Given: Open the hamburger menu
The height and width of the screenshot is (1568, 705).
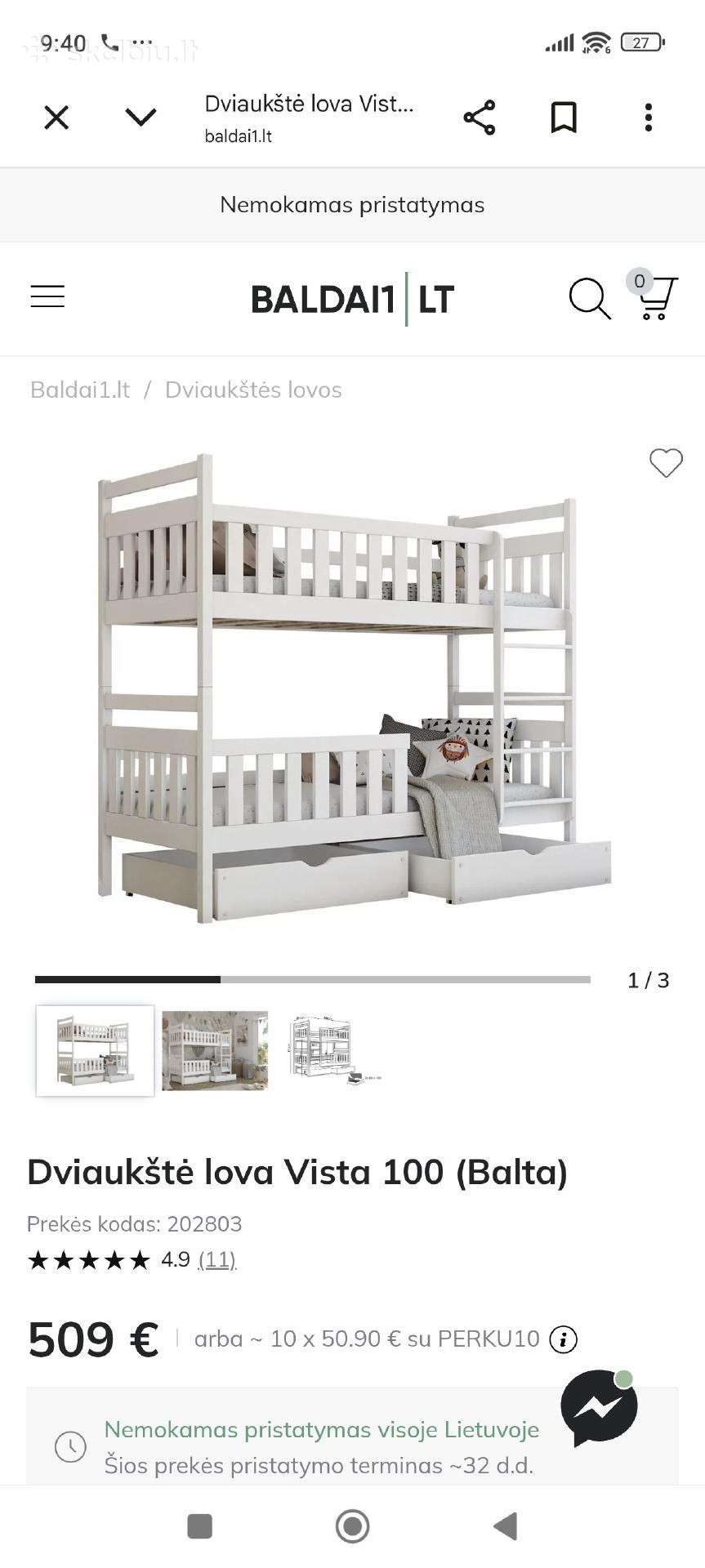Looking at the screenshot, I should (x=47, y=296).
